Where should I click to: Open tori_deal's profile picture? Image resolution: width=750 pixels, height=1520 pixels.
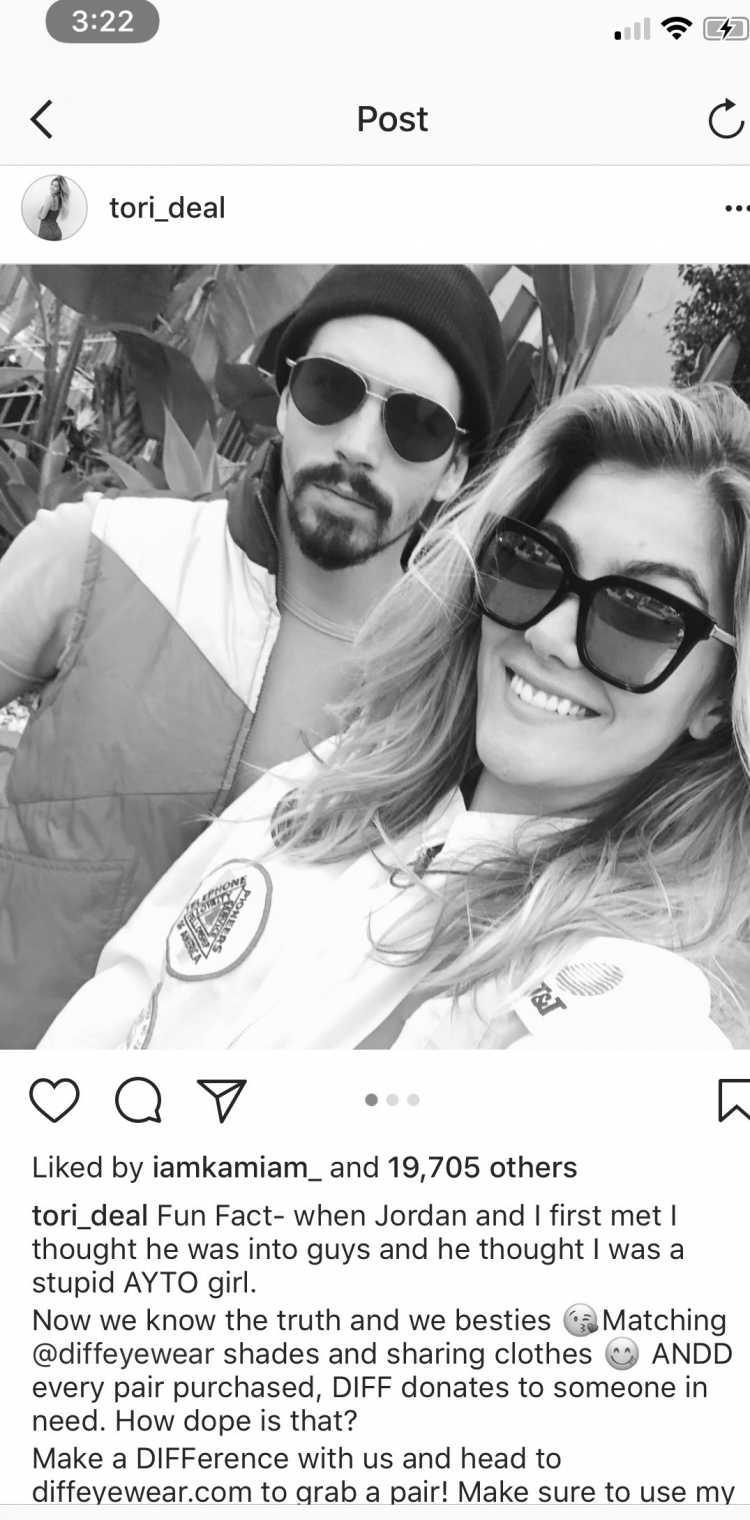pos(54,208)
